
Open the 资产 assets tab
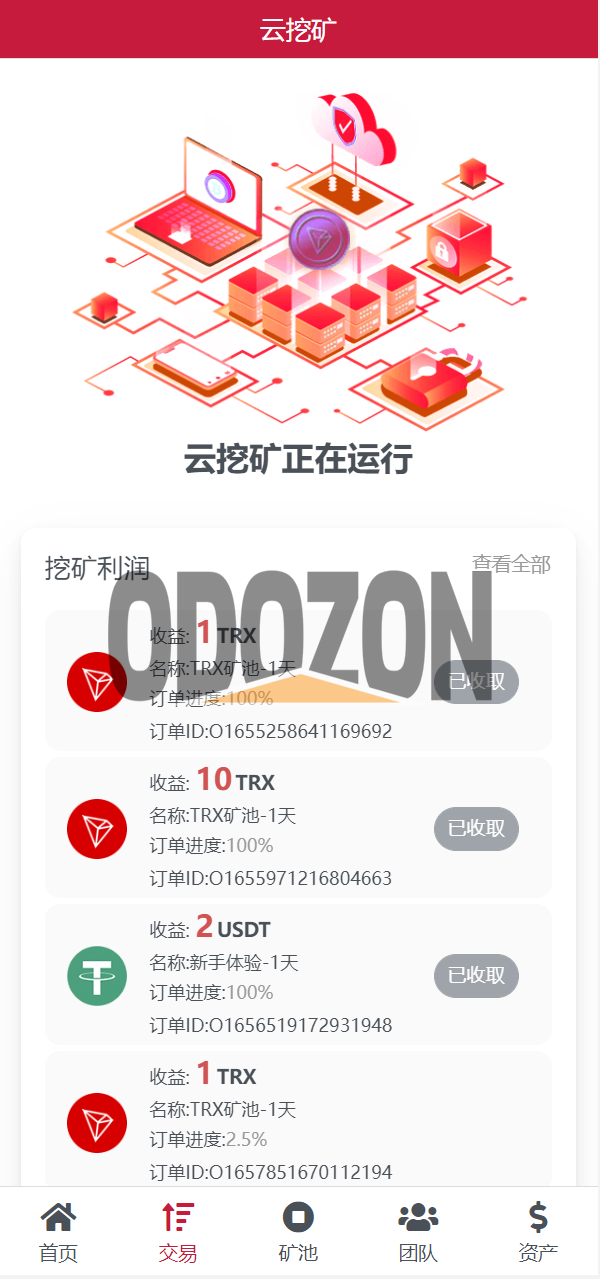pyautogui.click(x=538, y=1232)
